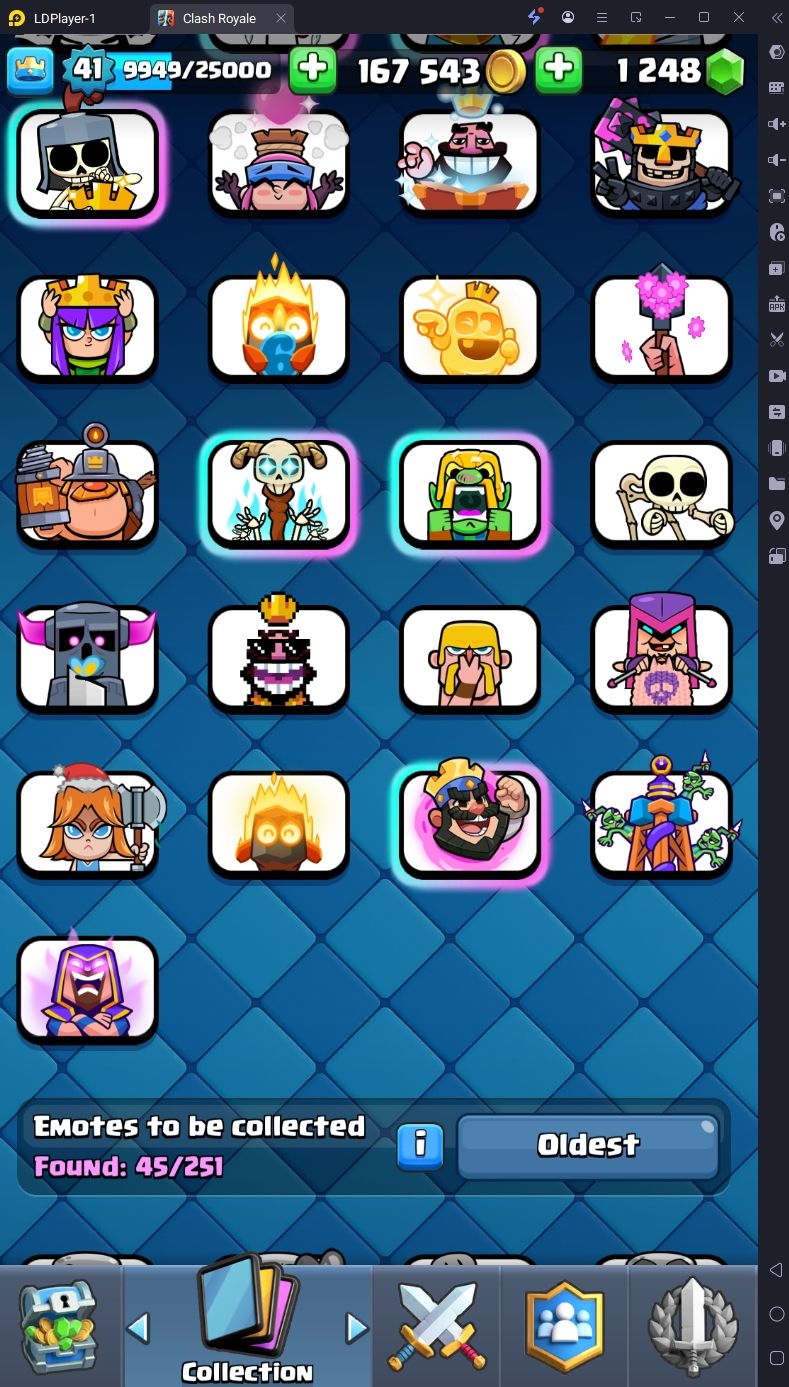Select the golden King pointing emote

[470, 328]
